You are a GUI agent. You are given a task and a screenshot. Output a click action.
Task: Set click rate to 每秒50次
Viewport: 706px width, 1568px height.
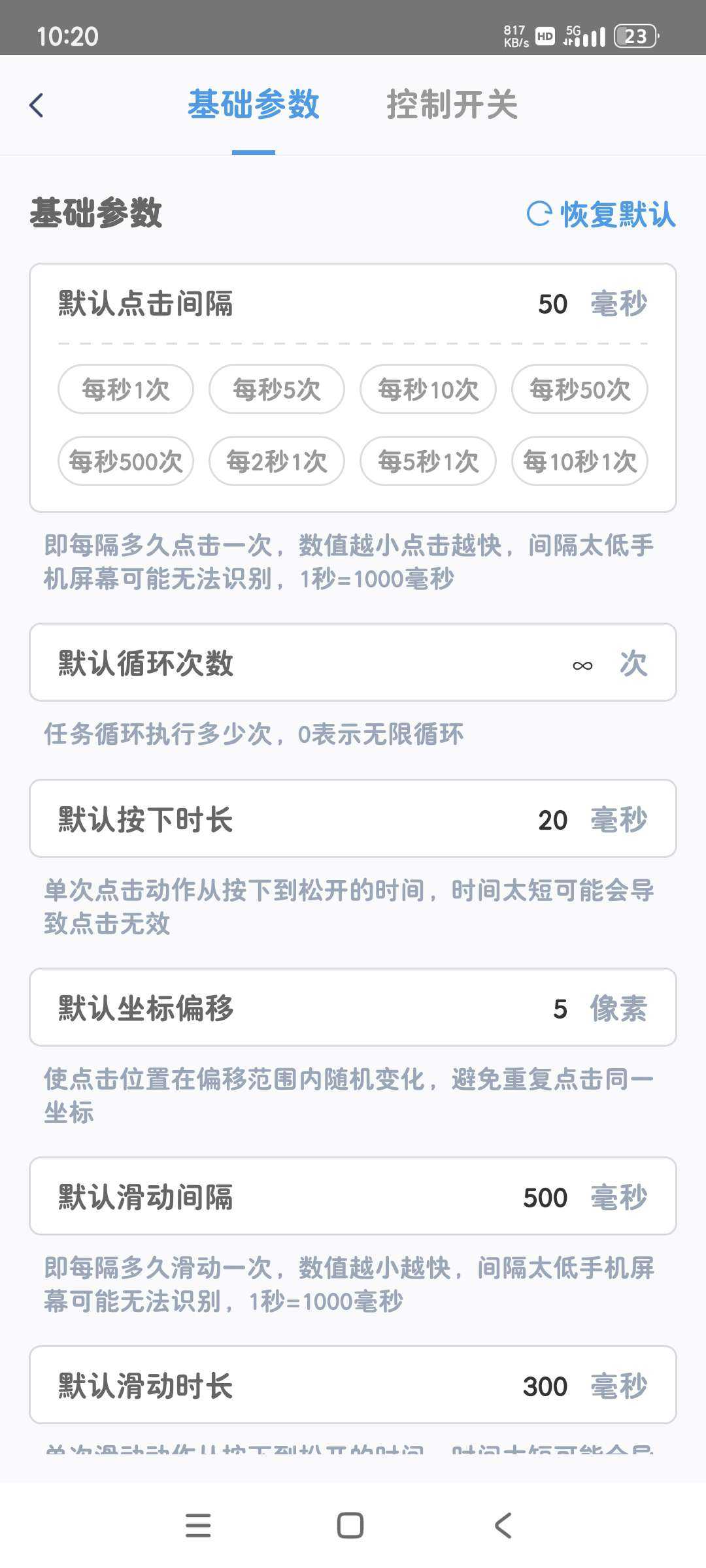(x=580, y=390)
